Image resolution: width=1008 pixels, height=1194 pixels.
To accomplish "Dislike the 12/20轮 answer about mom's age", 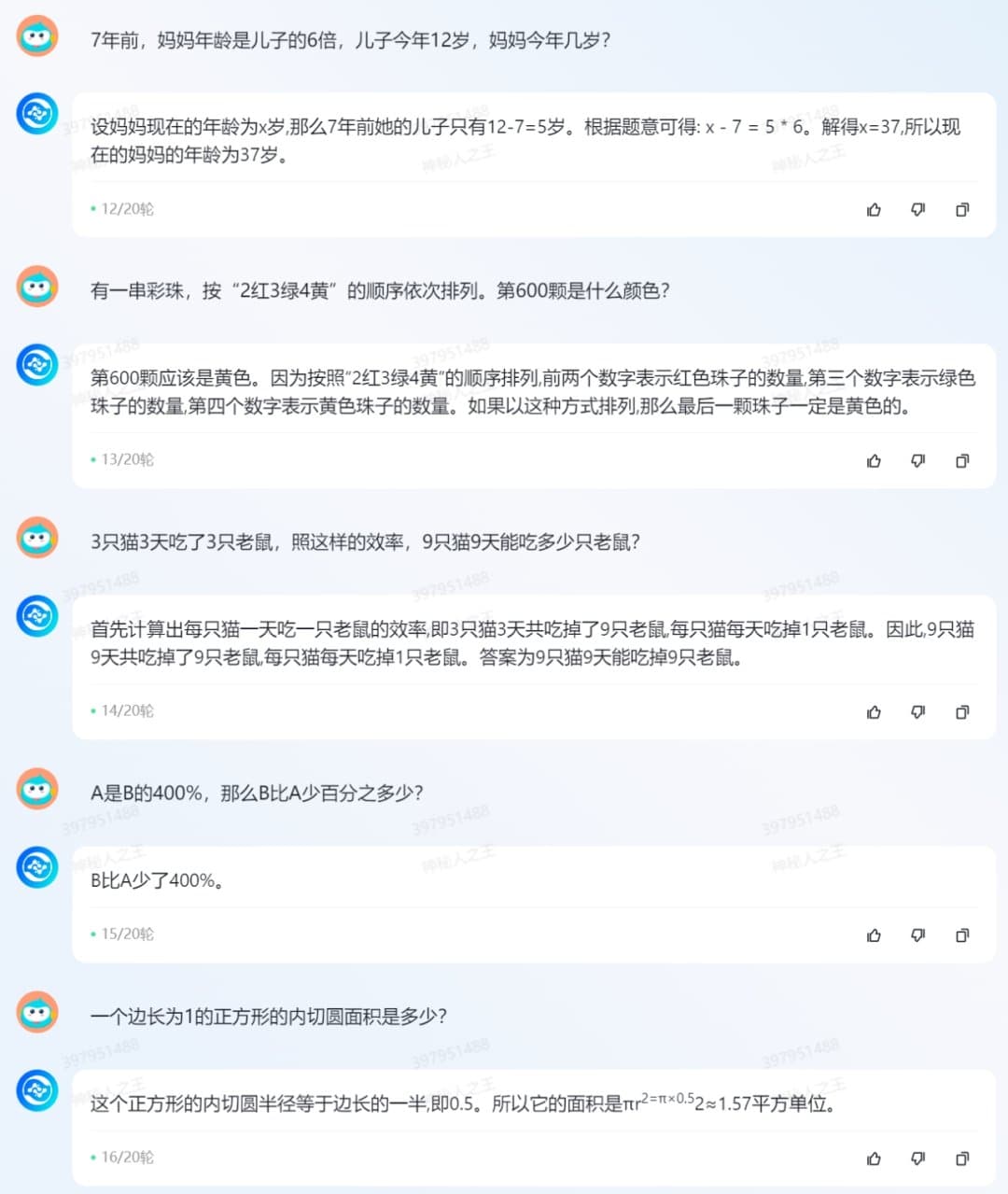I will 917,210.
